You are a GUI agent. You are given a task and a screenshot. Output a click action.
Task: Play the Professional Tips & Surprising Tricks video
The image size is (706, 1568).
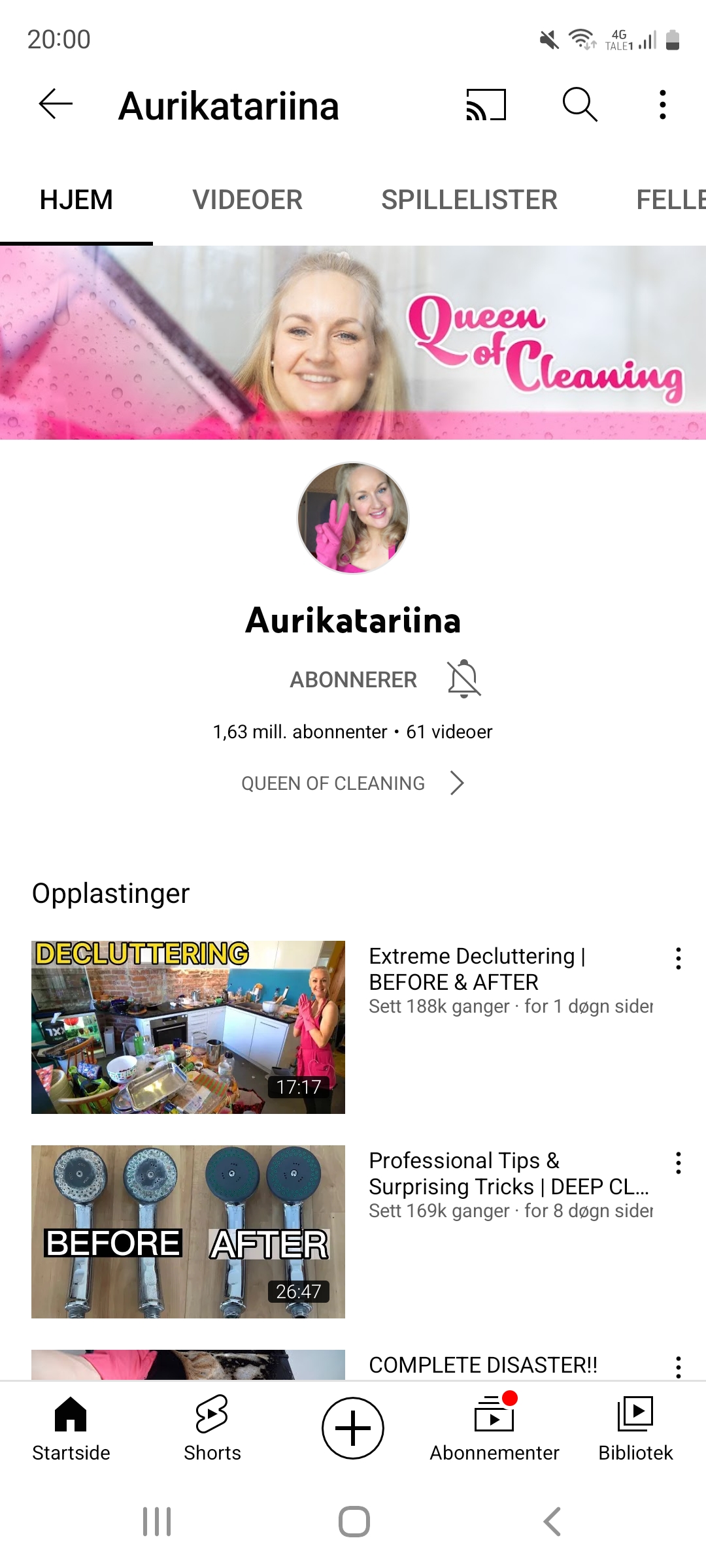[188, 1232]
